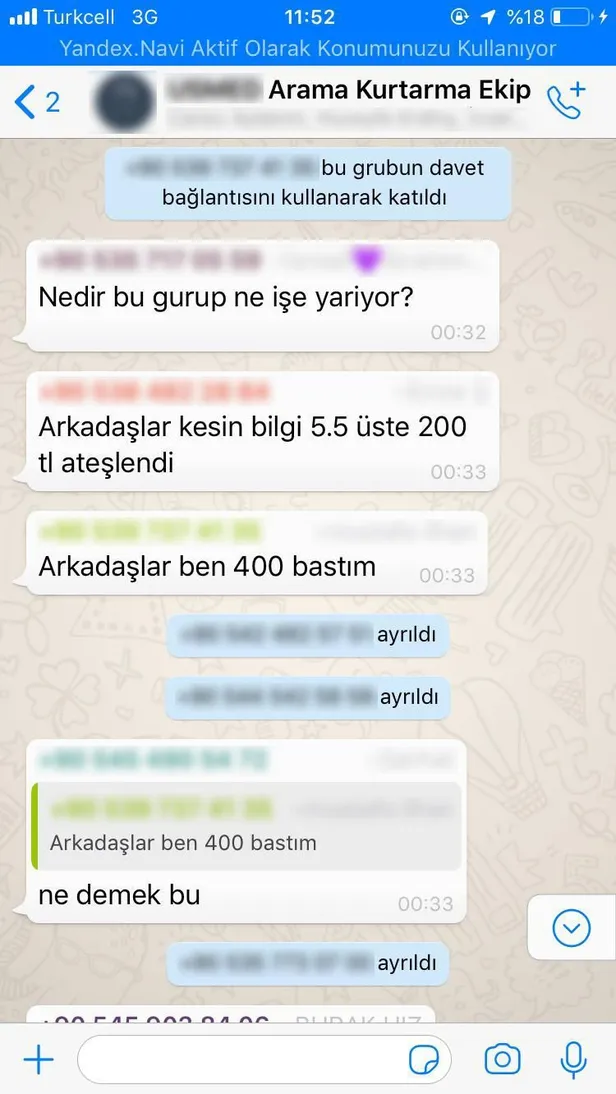The image size is (616, 1094).
Task: Open the attachment plus menu
Action: [38, 1060]
